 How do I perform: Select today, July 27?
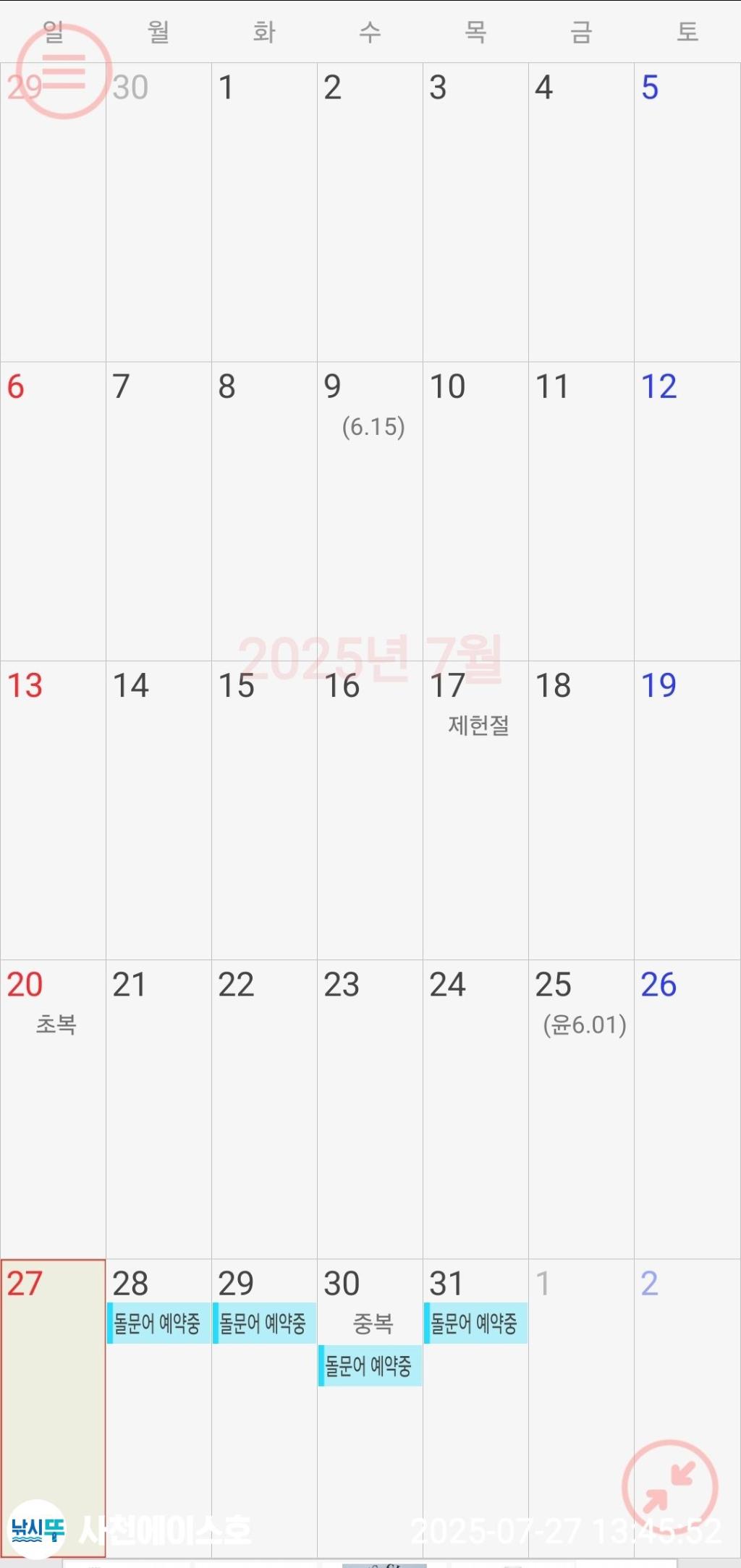point(53,1407)
